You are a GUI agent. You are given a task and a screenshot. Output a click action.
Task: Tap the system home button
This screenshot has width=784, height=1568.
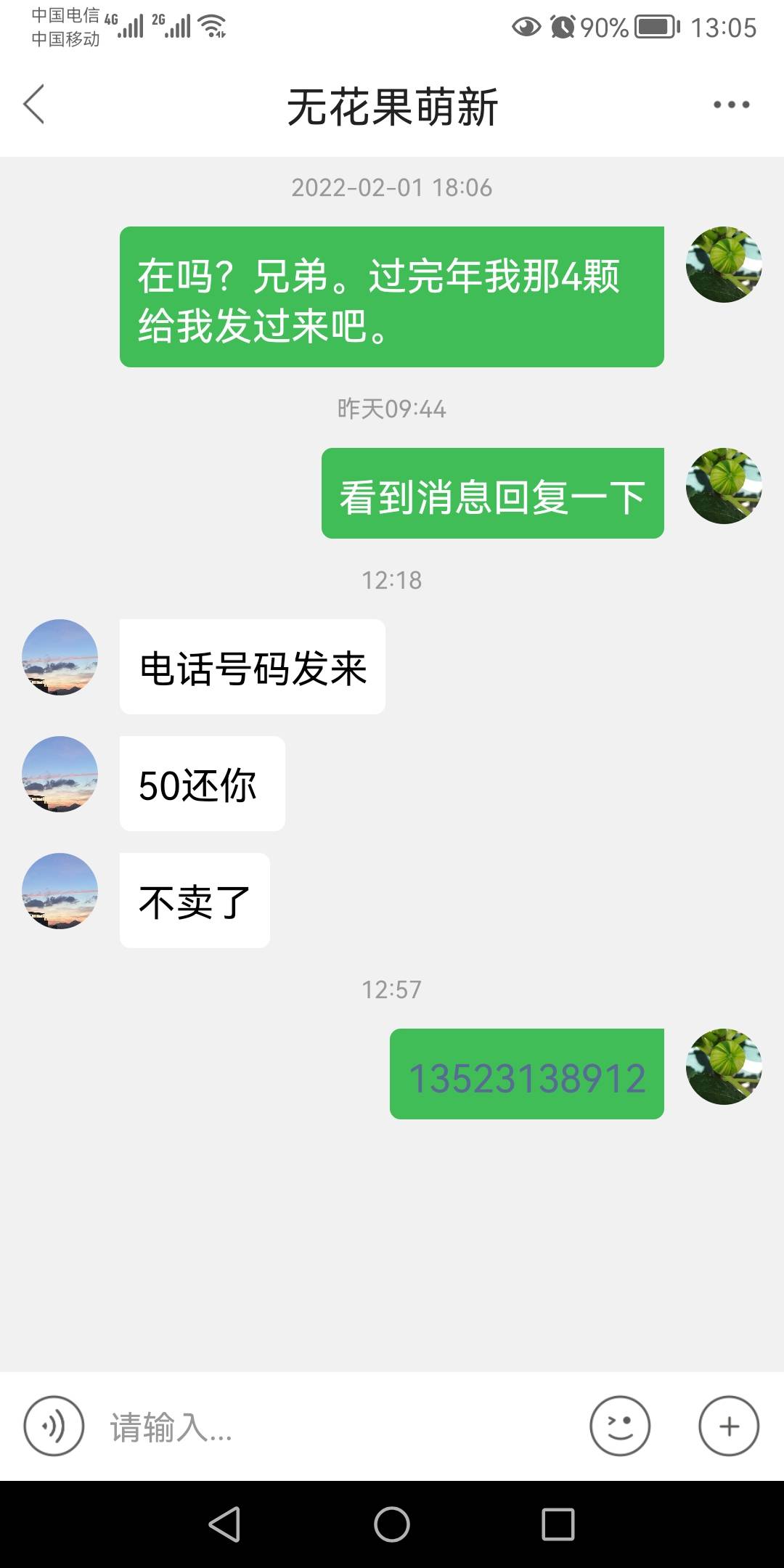click(x=392, y=1524)
